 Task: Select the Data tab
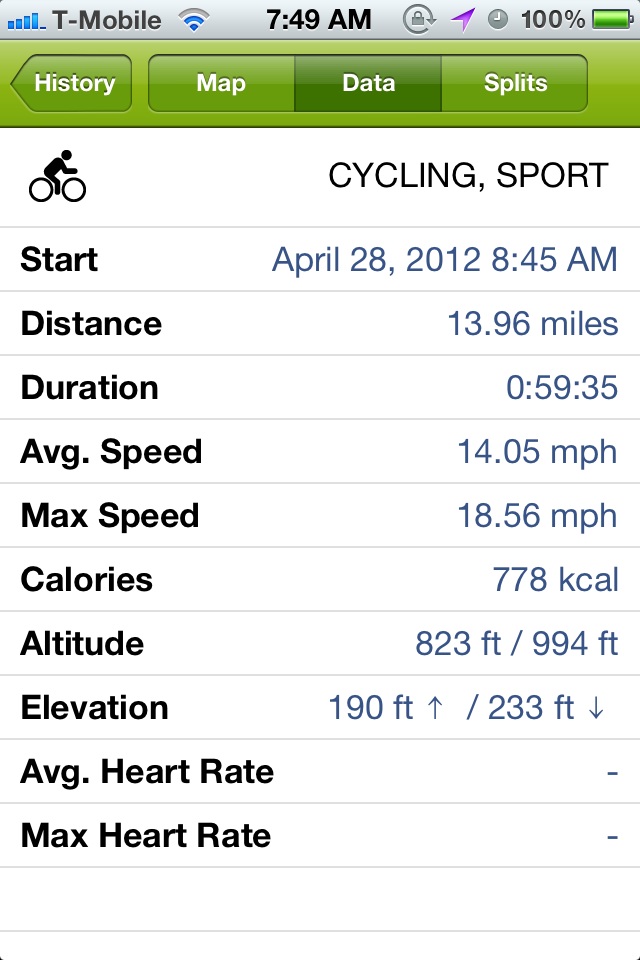tap(368, 83)
